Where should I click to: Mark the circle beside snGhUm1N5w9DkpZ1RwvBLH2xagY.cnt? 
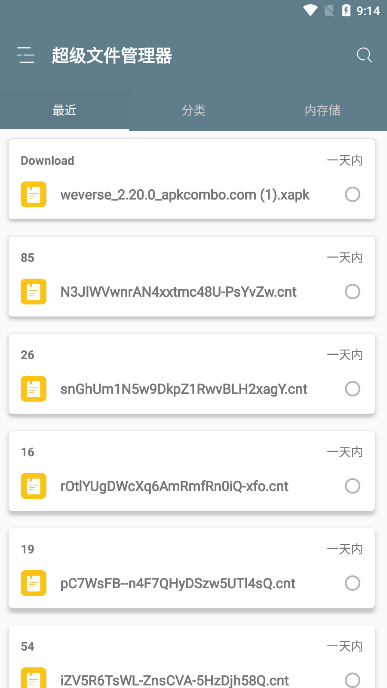click(352, 389)
